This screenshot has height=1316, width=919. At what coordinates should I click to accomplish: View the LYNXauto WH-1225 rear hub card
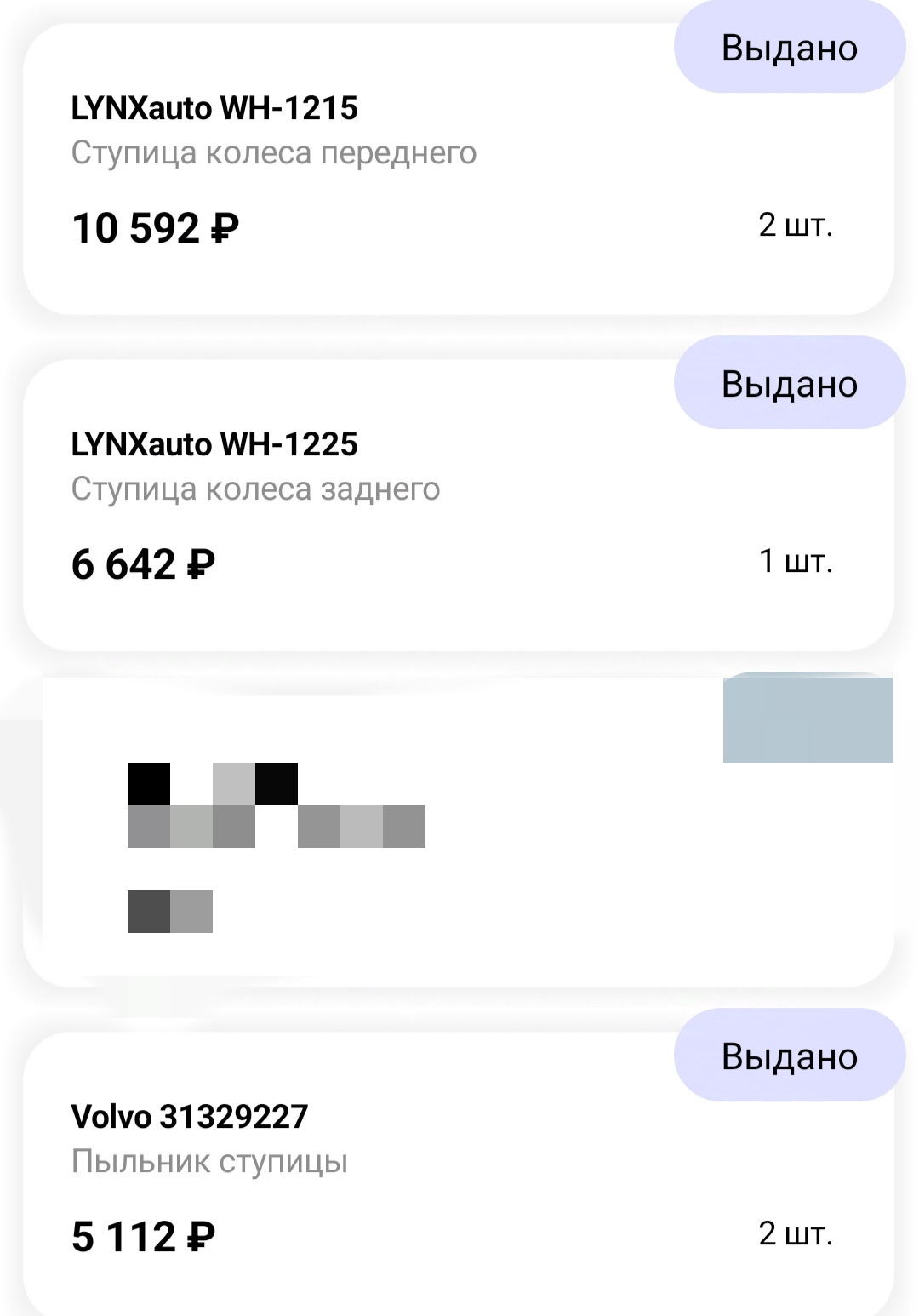pyautogui.click(x=458, y=506)
